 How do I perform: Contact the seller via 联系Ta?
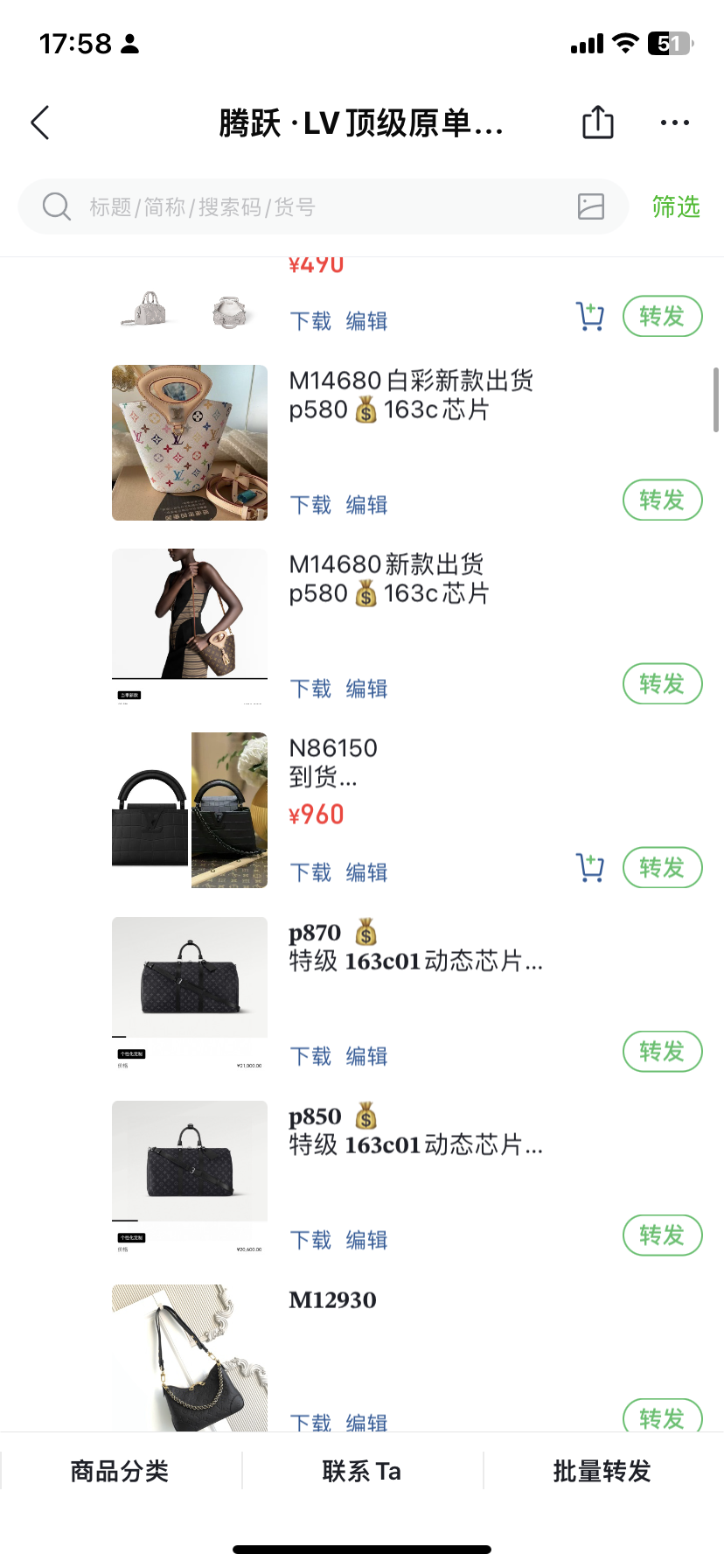coord(362,1471)
